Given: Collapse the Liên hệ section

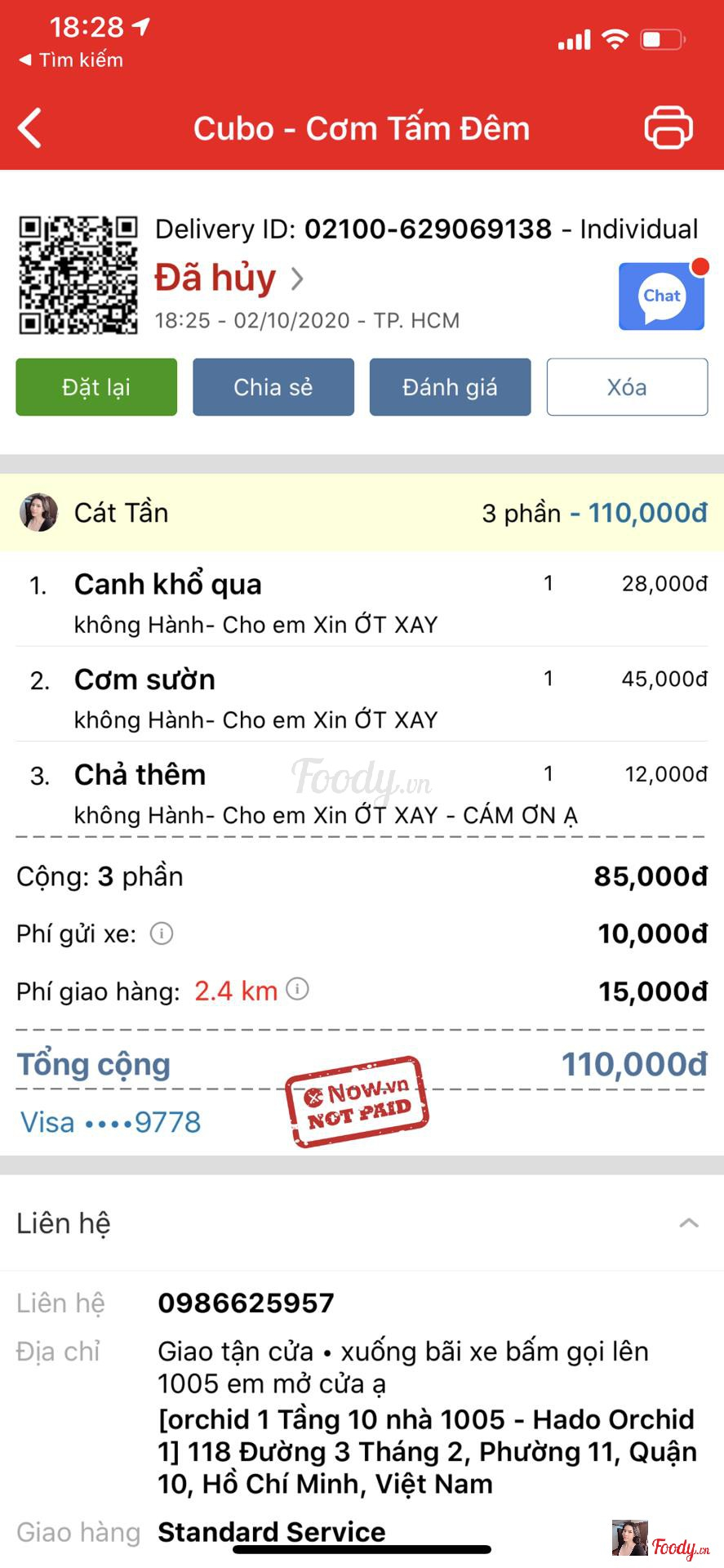Looking at the screenshot, I should tap(689, 1223).
